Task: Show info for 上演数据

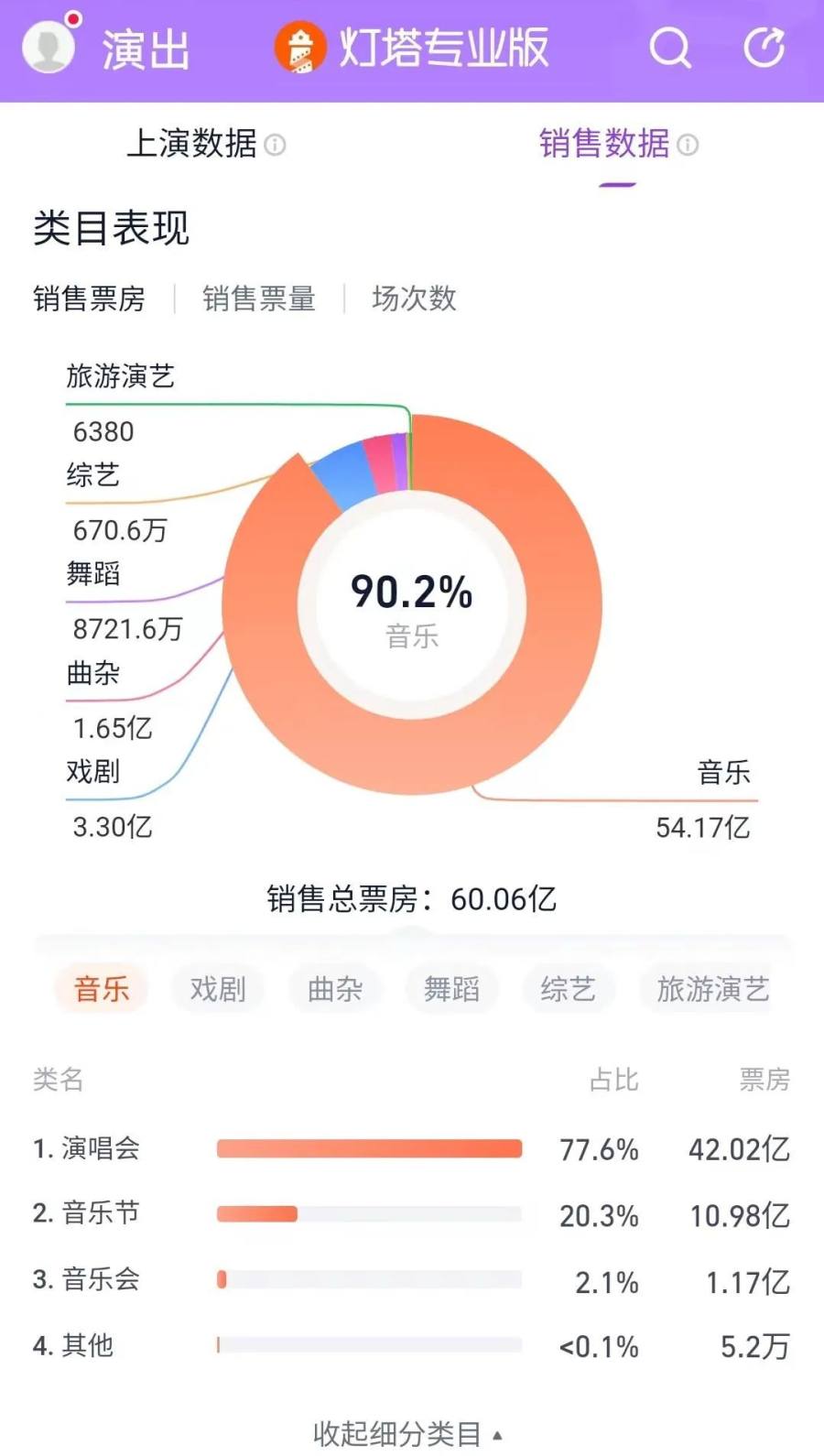Action: (275, 145)
